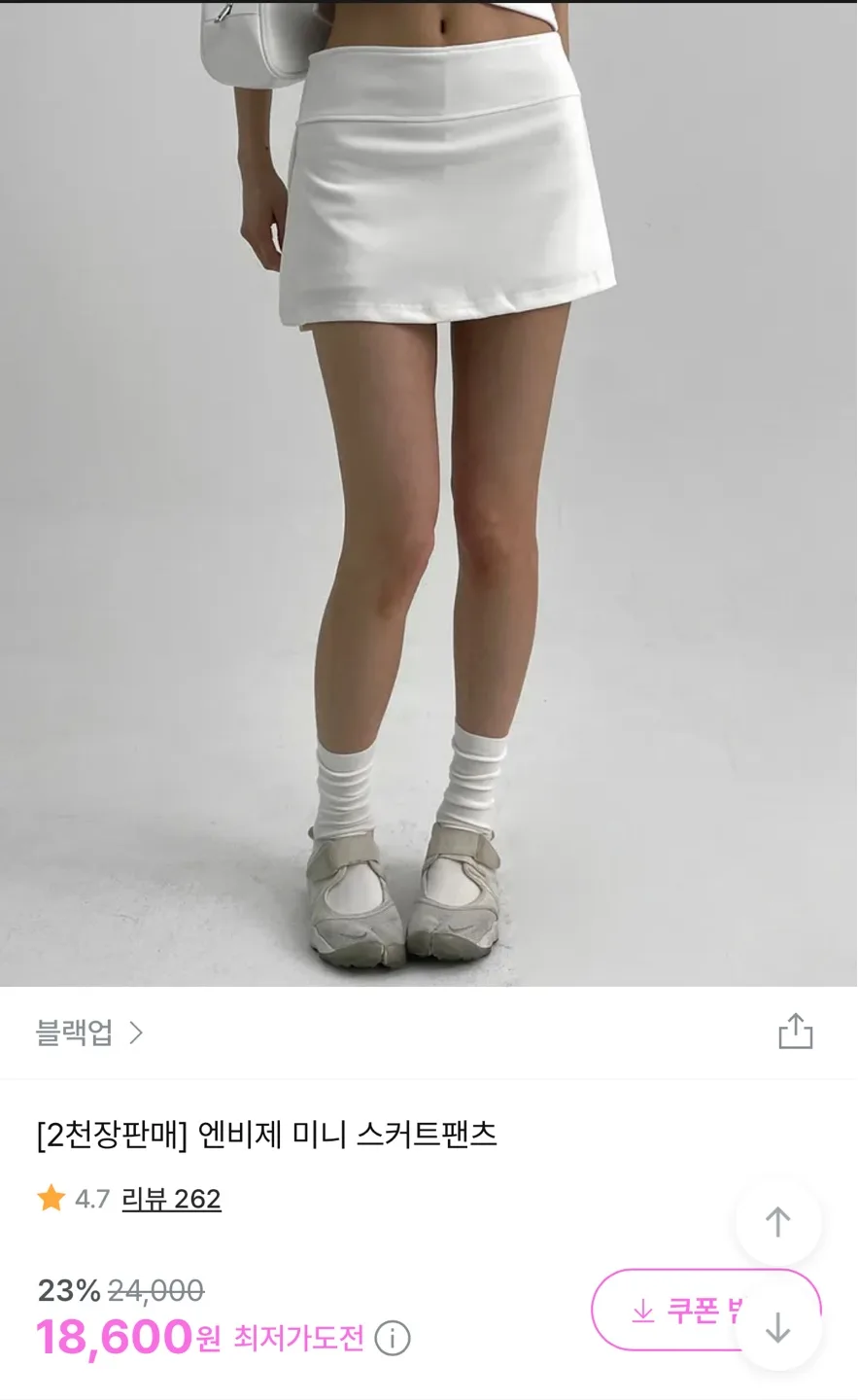Open the info icon next to 최저가도전
The image size is (858, 1400).
point(392,1340)
